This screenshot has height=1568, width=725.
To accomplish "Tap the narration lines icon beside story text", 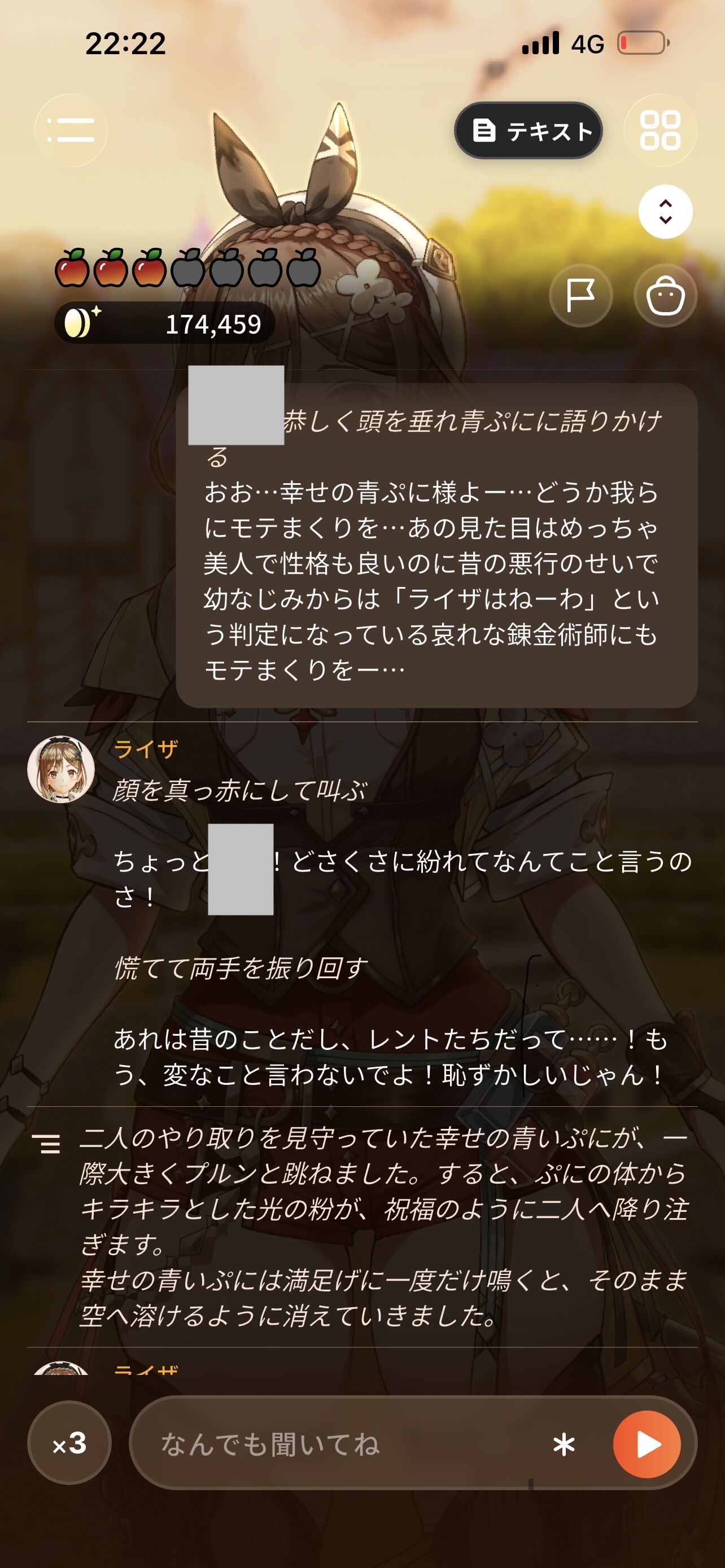I will click(46, 1144).
